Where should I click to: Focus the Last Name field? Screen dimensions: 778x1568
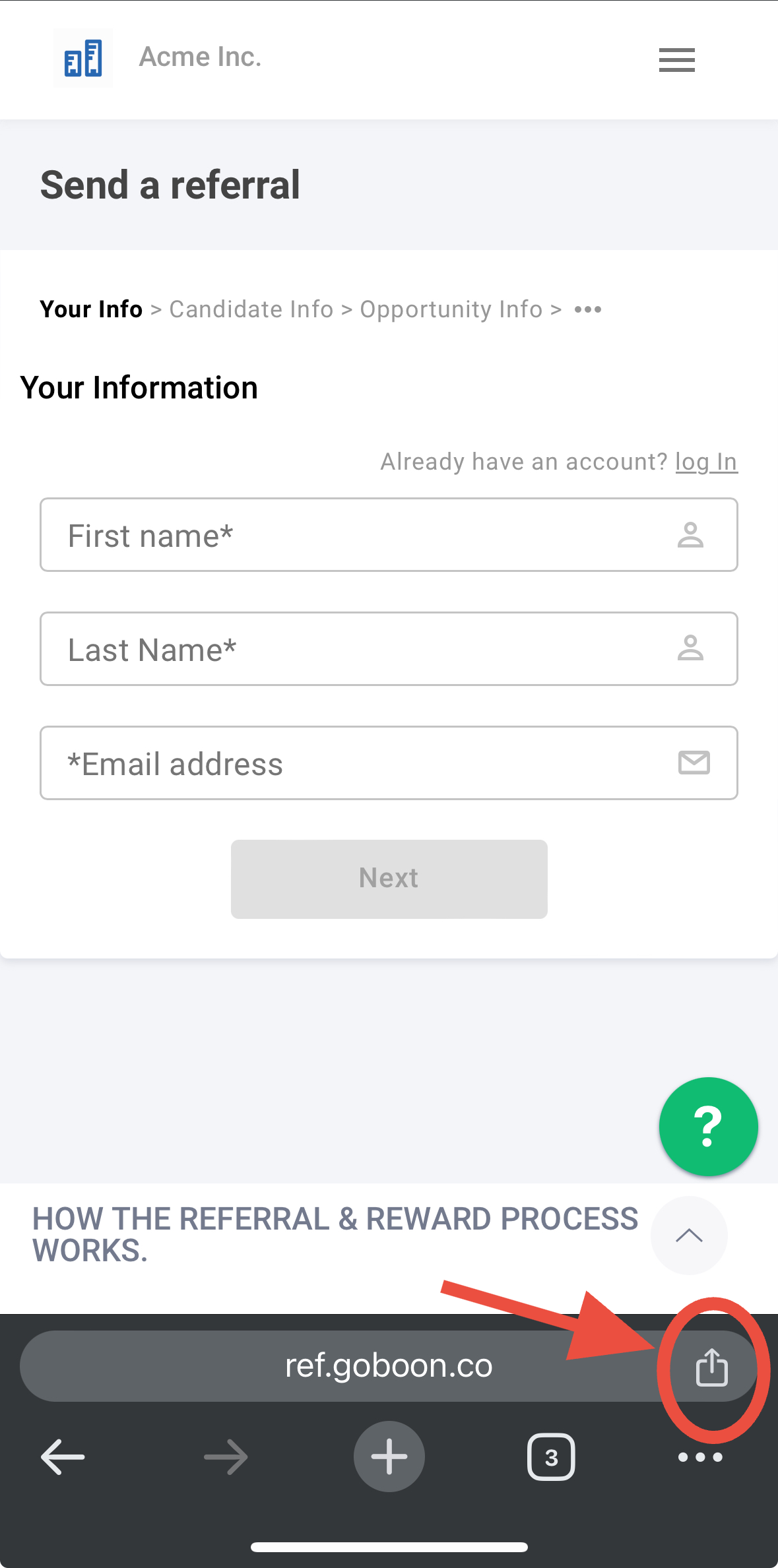389,649
